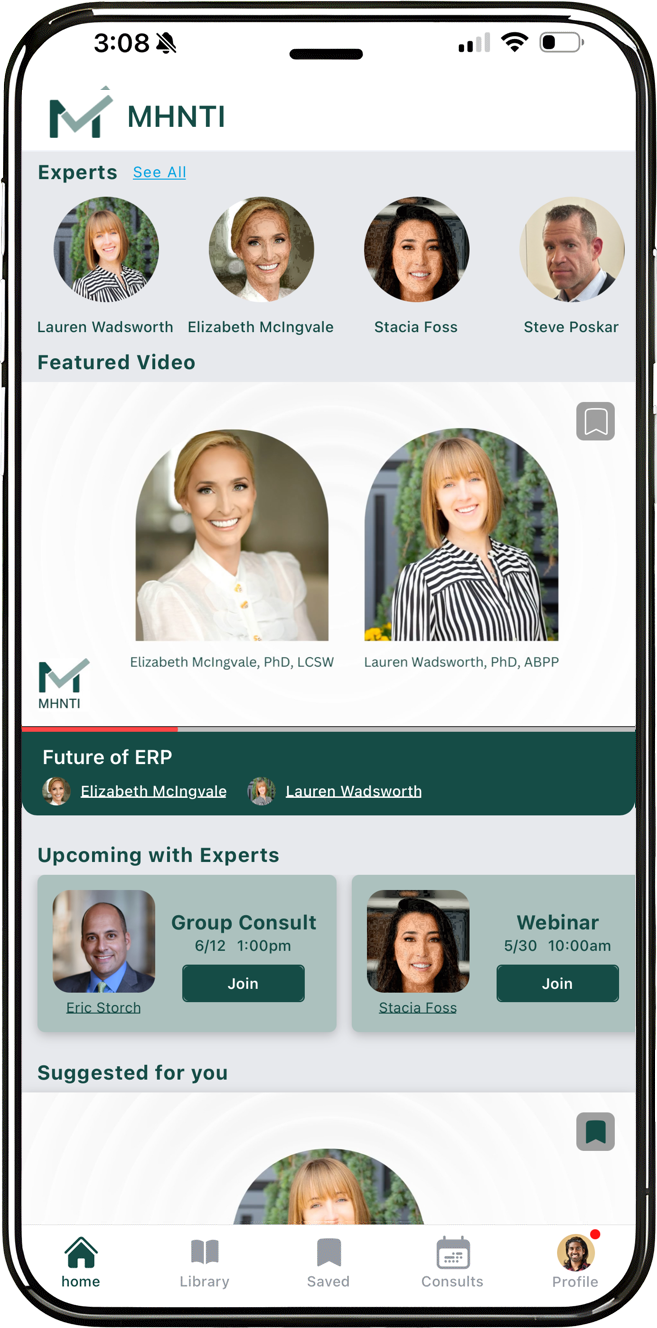The image size is (657, 1328).
Task: Join the Webinar on 5/30
Action: click(x=557, y=983)
